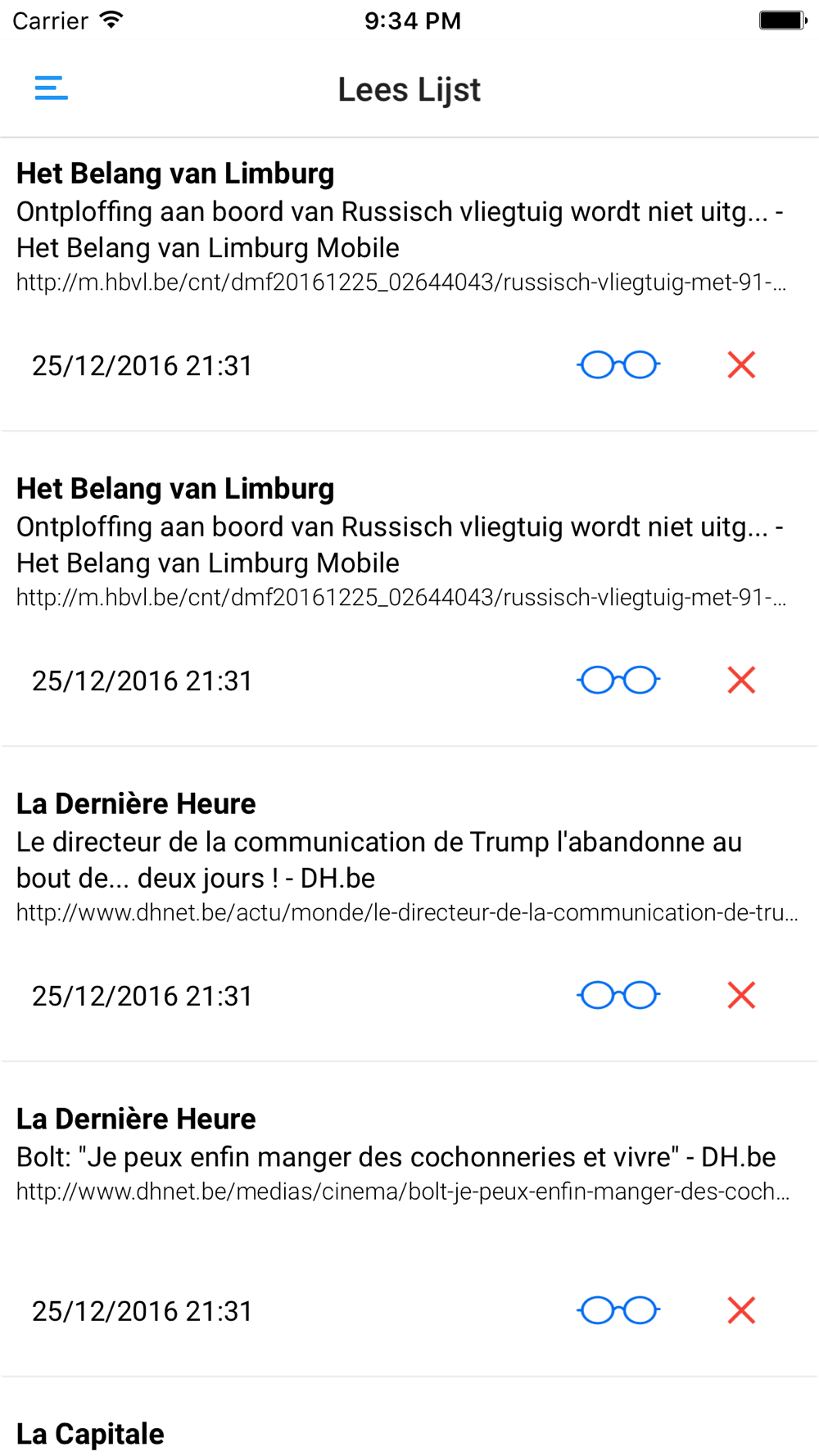Open the Bolt cochonneries article row

point(409,1219)
